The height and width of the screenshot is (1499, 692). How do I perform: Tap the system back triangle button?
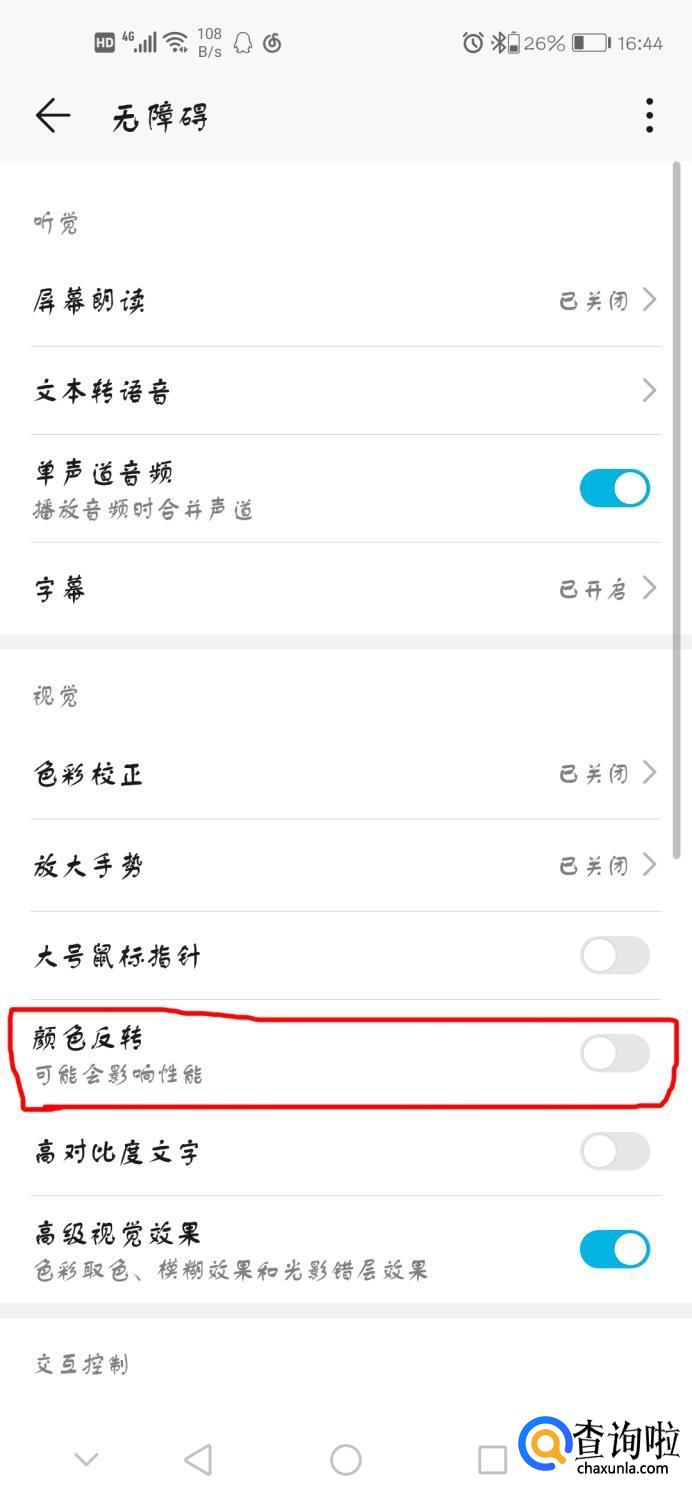[x=198, y=1460]
